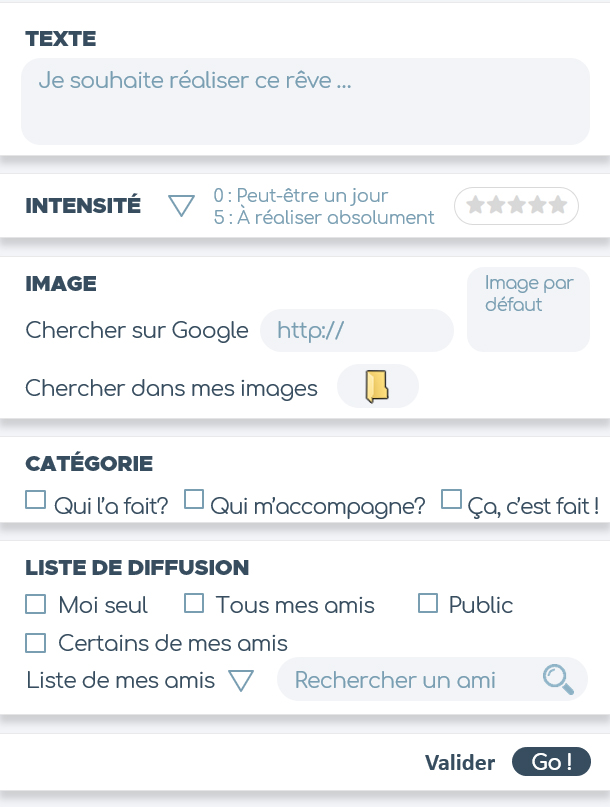The height and width of the screenshot is (807, 610).
Task: Validate with the Go ! button
Action: point(551,762)
